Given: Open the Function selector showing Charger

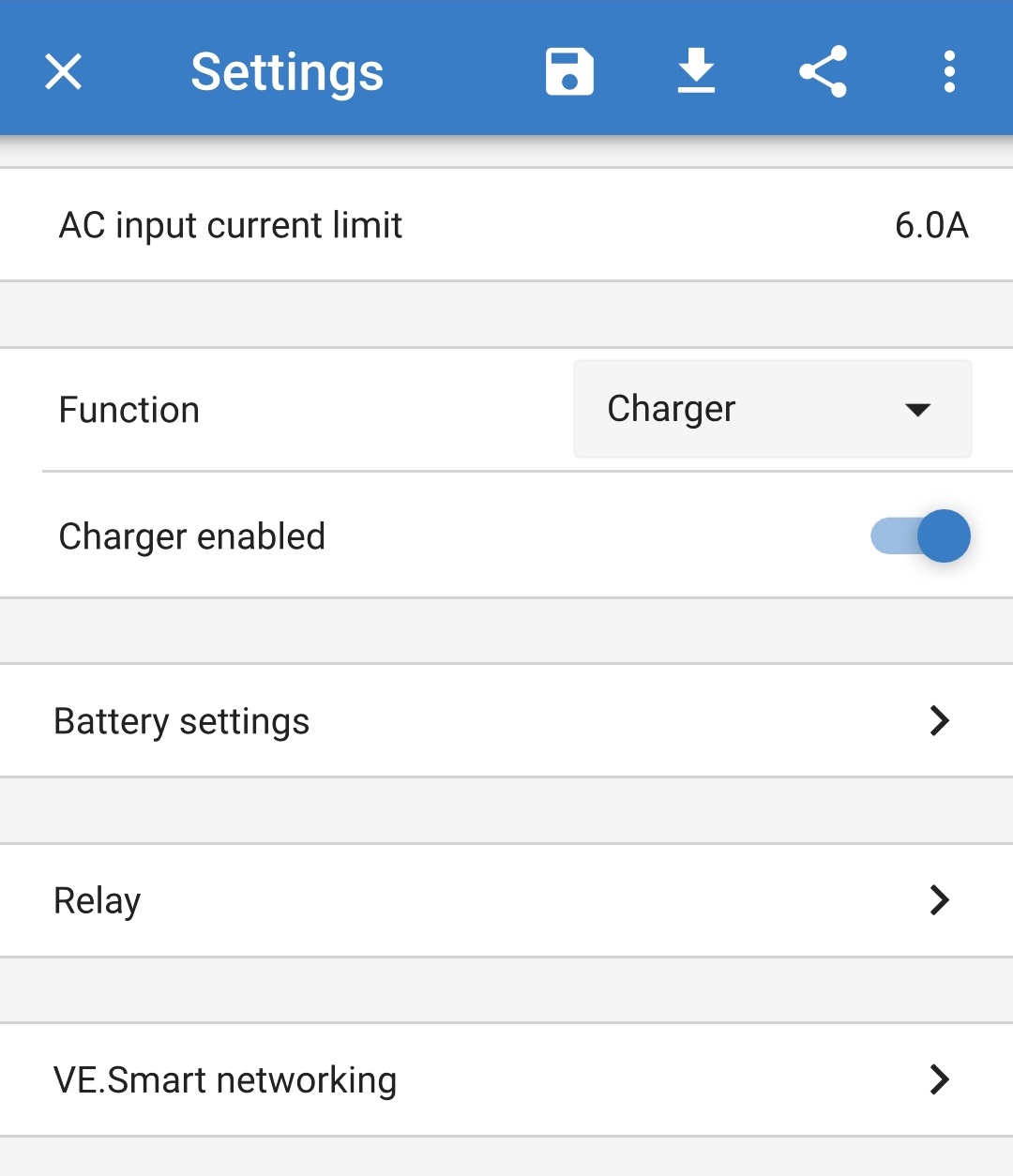Looking at the screenshot, I should (x=771, y=409).
